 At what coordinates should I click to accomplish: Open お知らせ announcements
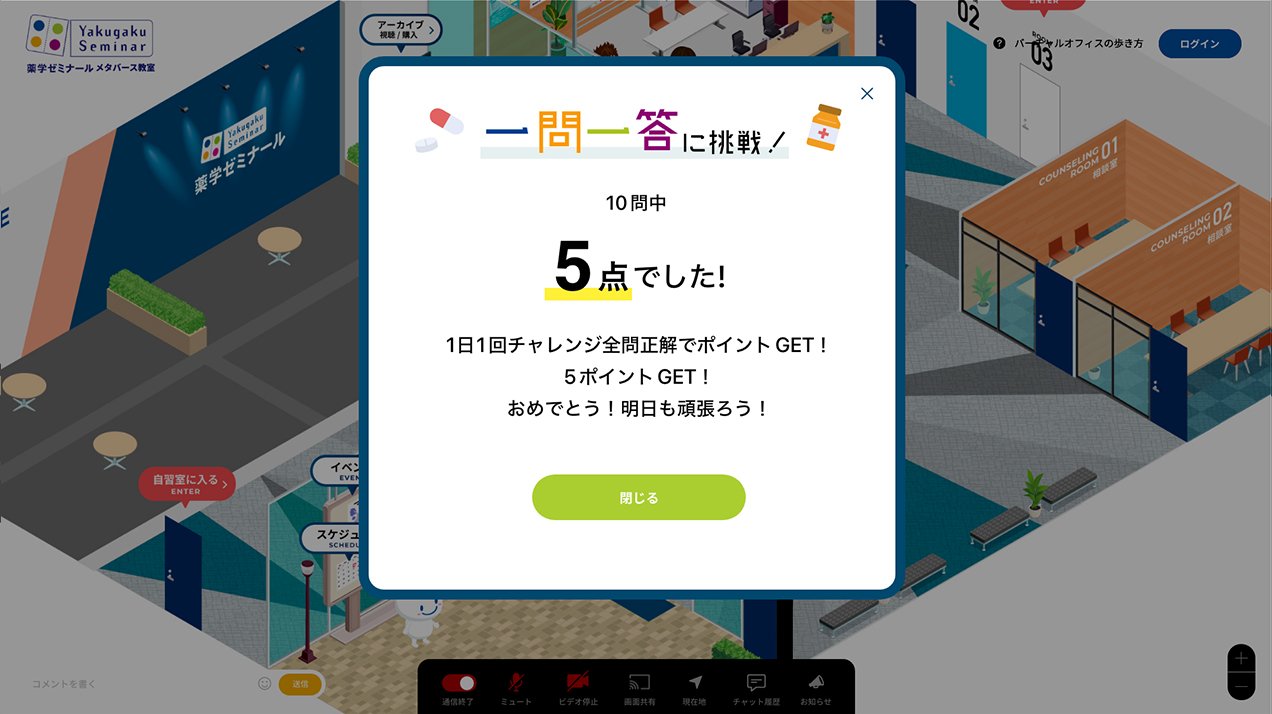click(x=815, y=683)
